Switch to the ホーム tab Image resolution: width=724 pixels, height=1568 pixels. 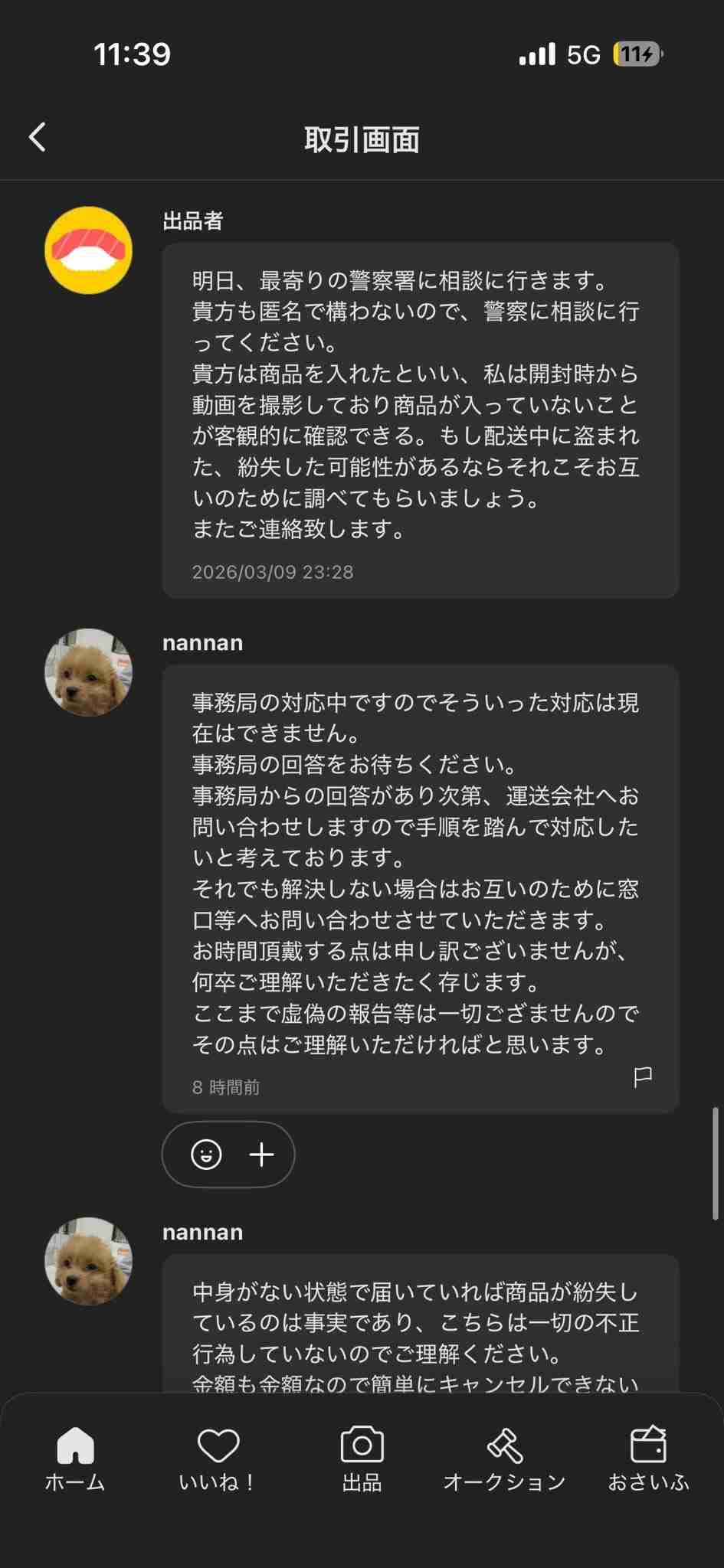click(75, 1459)
